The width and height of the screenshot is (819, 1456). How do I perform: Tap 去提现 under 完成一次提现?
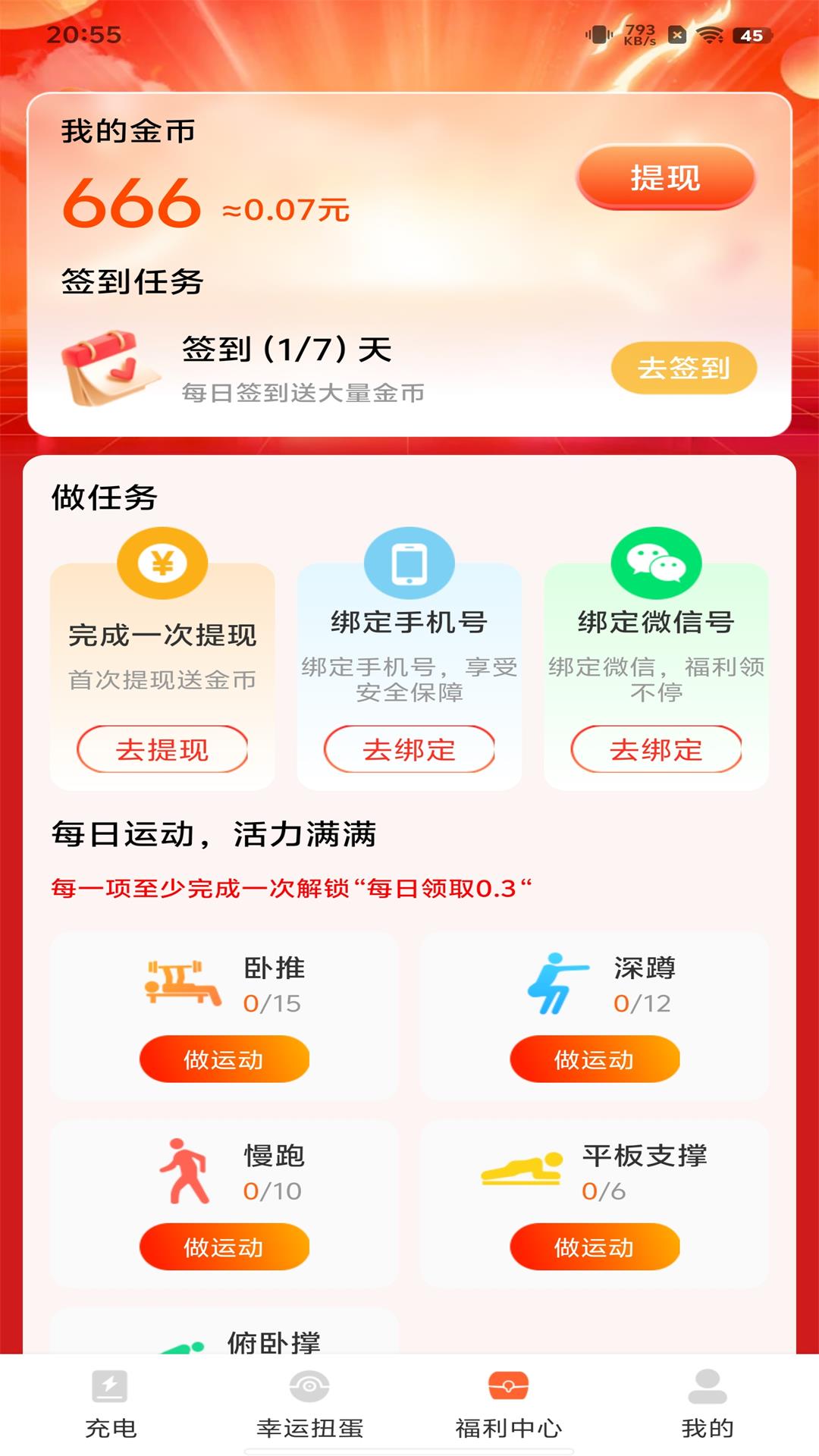(x=162, y=749)
